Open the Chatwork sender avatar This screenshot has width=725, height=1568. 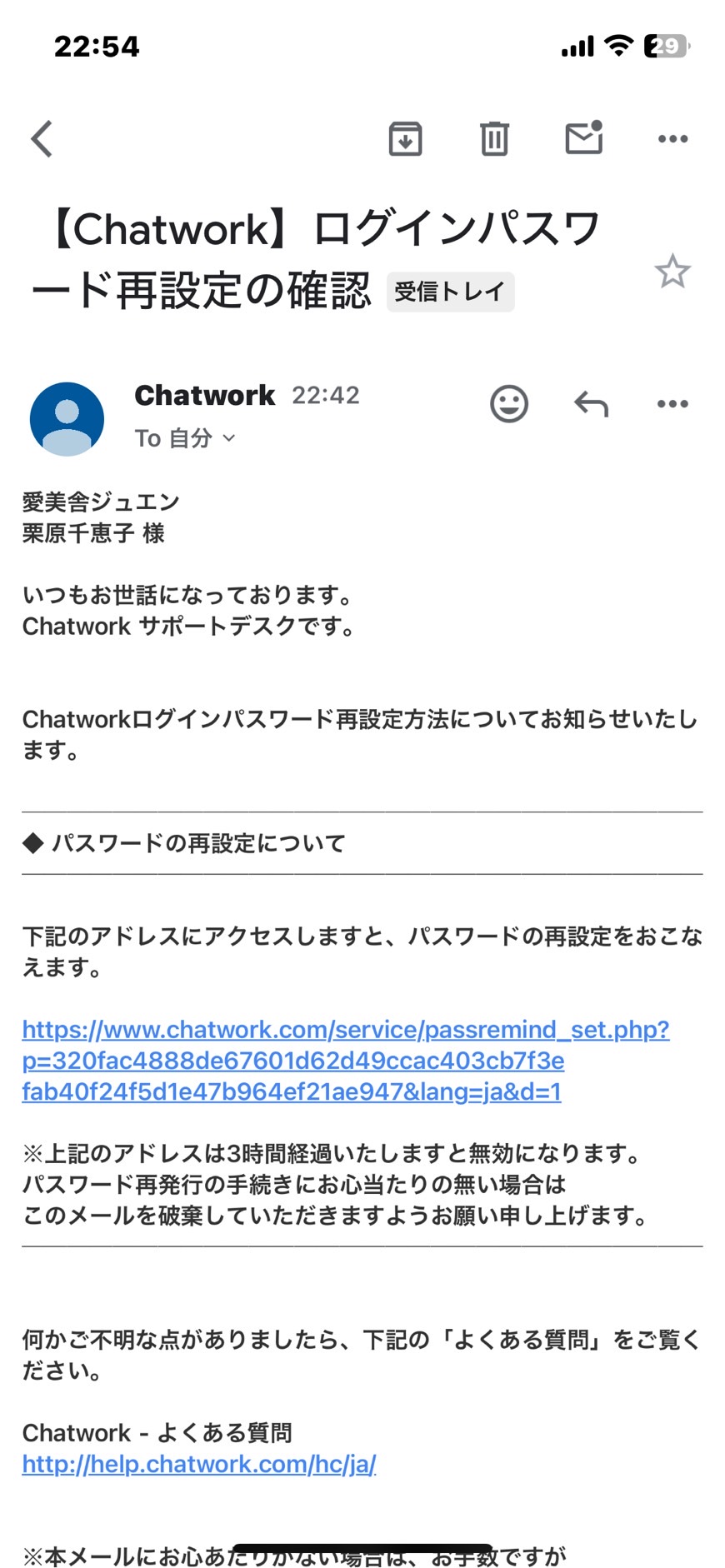click(x=67, y=419)
